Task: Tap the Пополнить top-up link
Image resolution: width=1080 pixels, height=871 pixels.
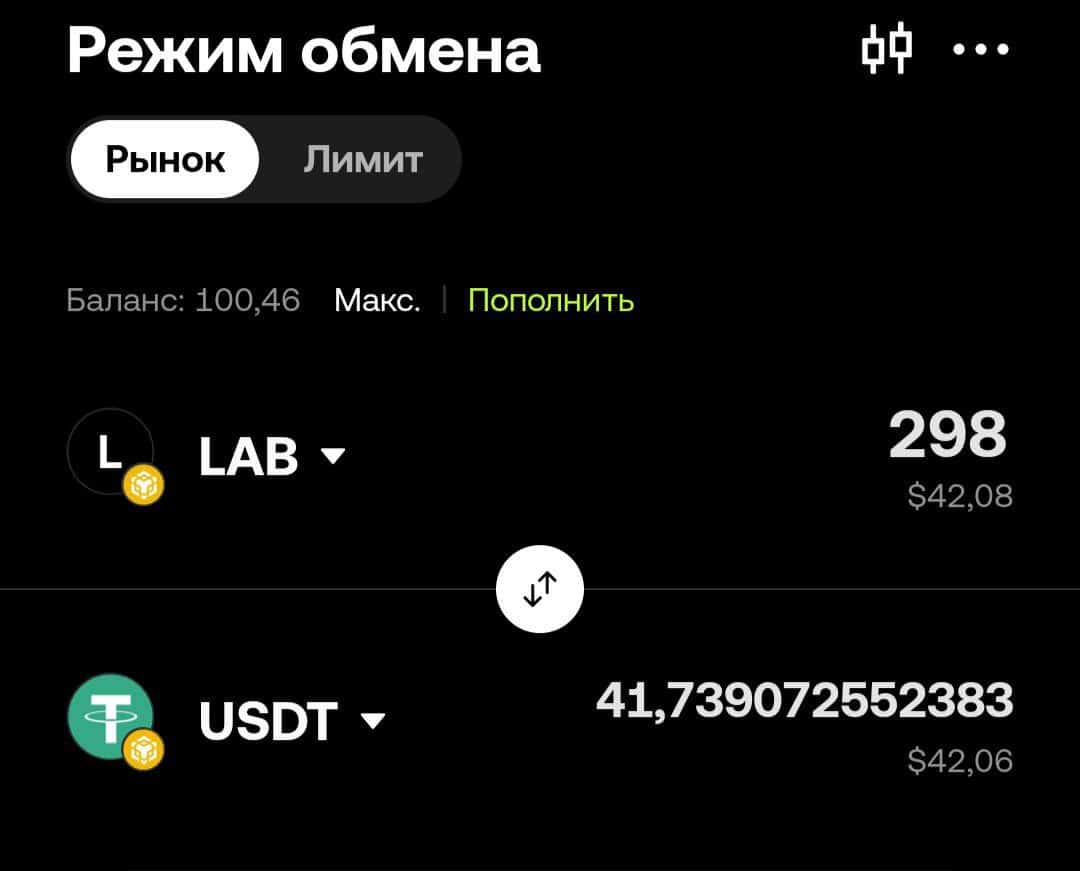Action: (x=551, y=300)
